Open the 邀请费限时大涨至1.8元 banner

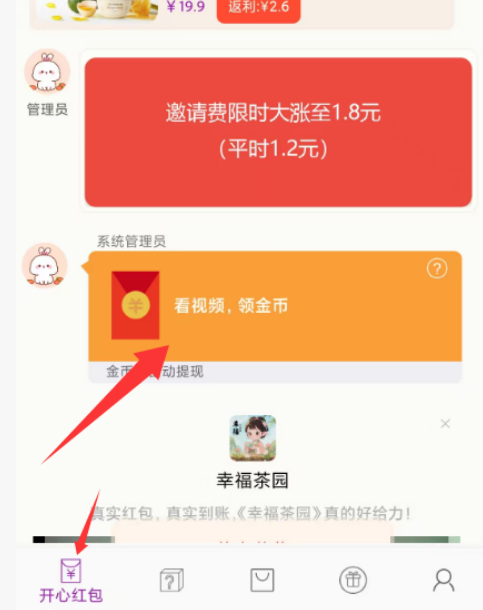(278, 132)
